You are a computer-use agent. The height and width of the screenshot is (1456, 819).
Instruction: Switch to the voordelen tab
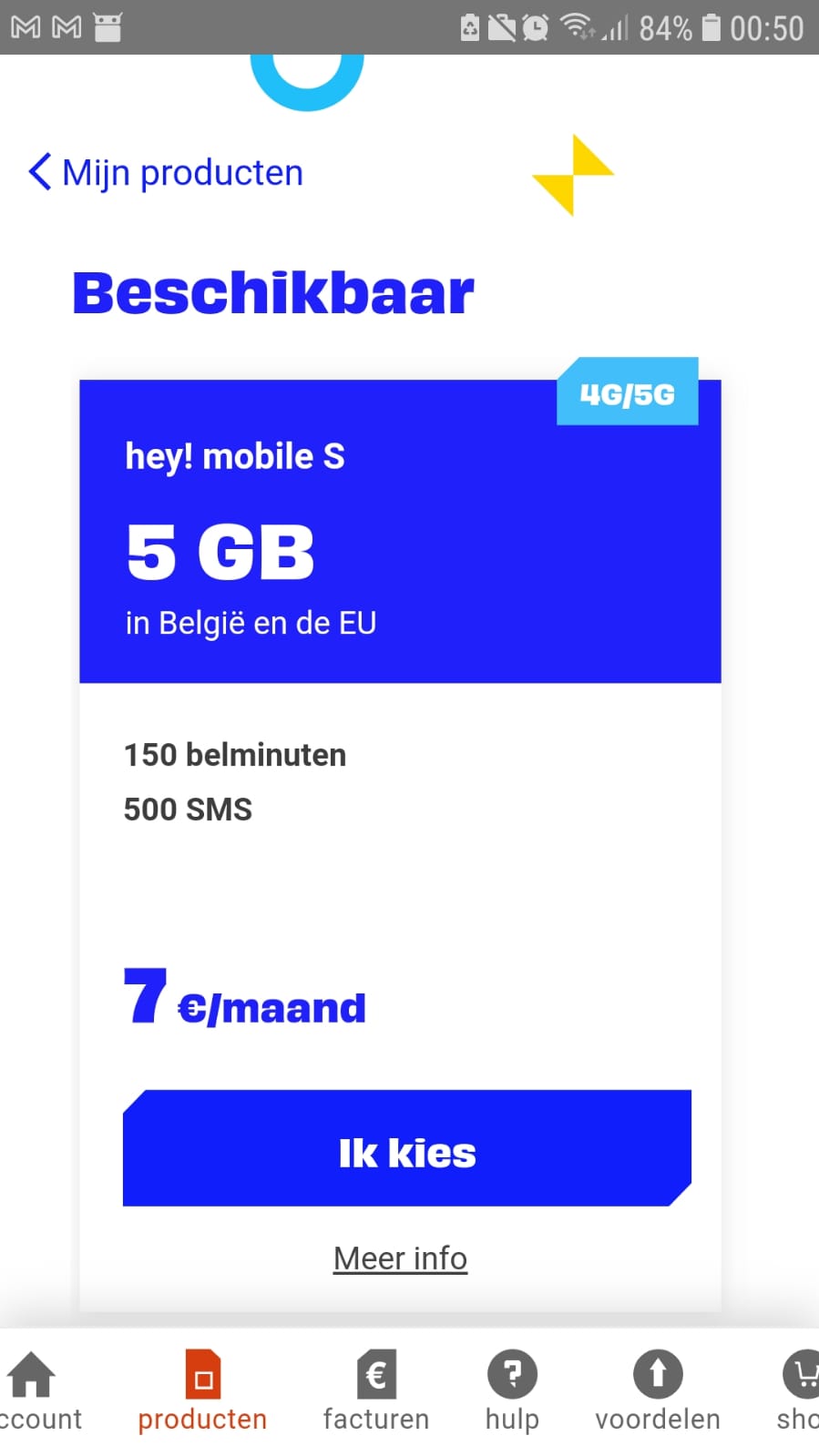657,1391
